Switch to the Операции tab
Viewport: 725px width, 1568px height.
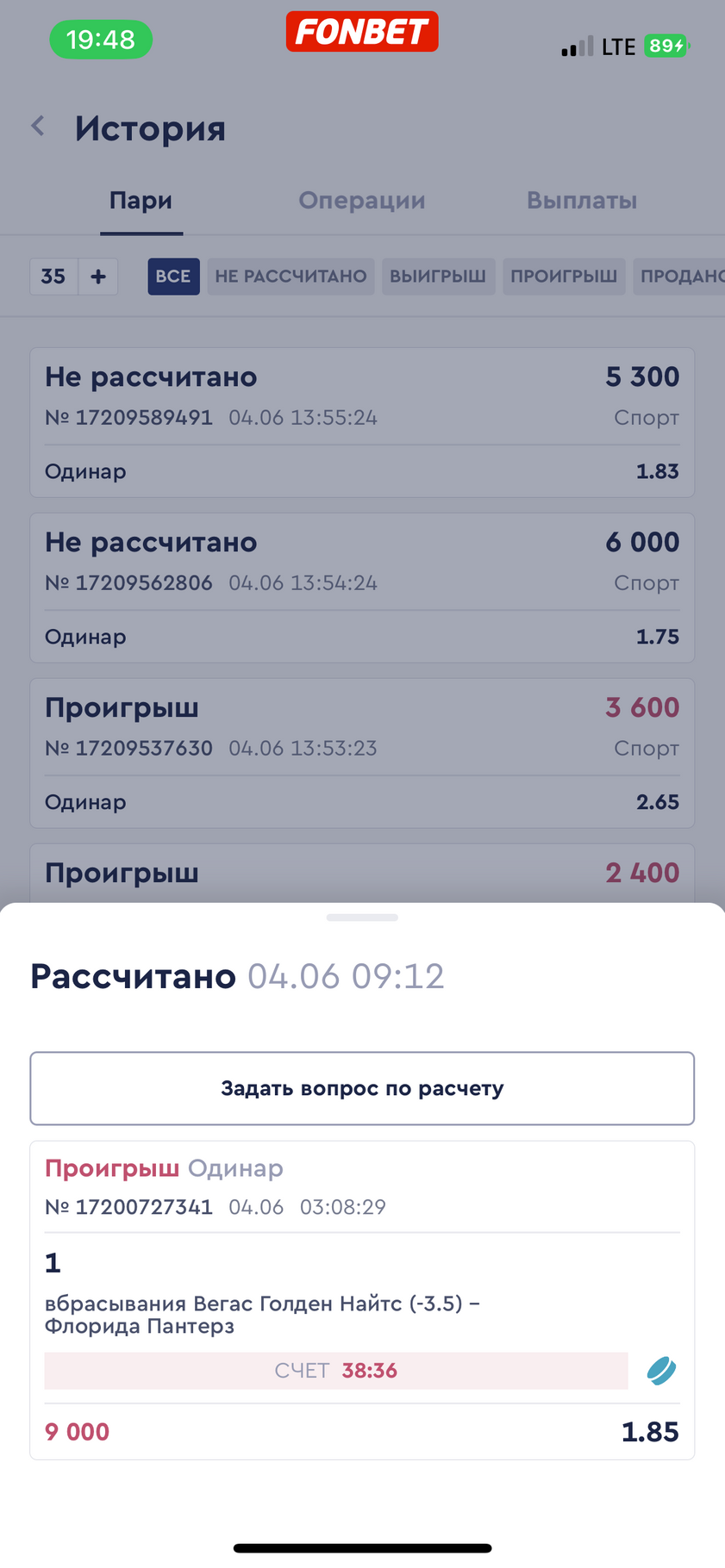coord(362,201)
